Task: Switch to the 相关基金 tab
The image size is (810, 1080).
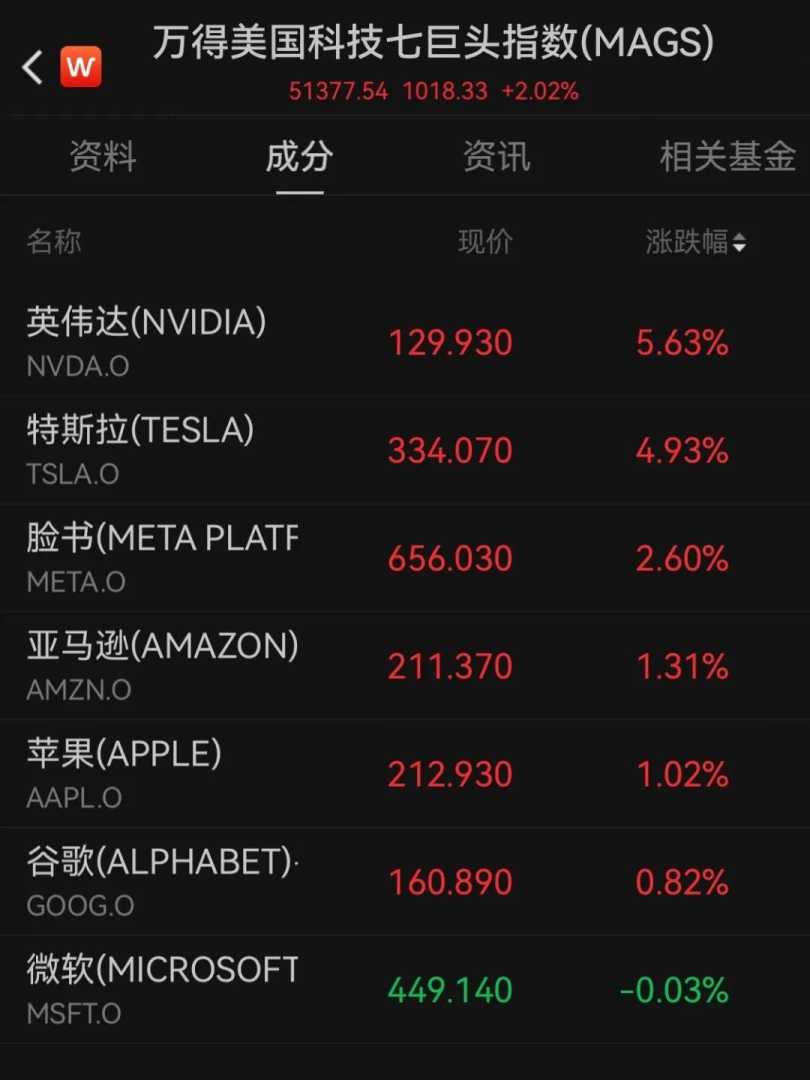Action: [x=727, y=157]
